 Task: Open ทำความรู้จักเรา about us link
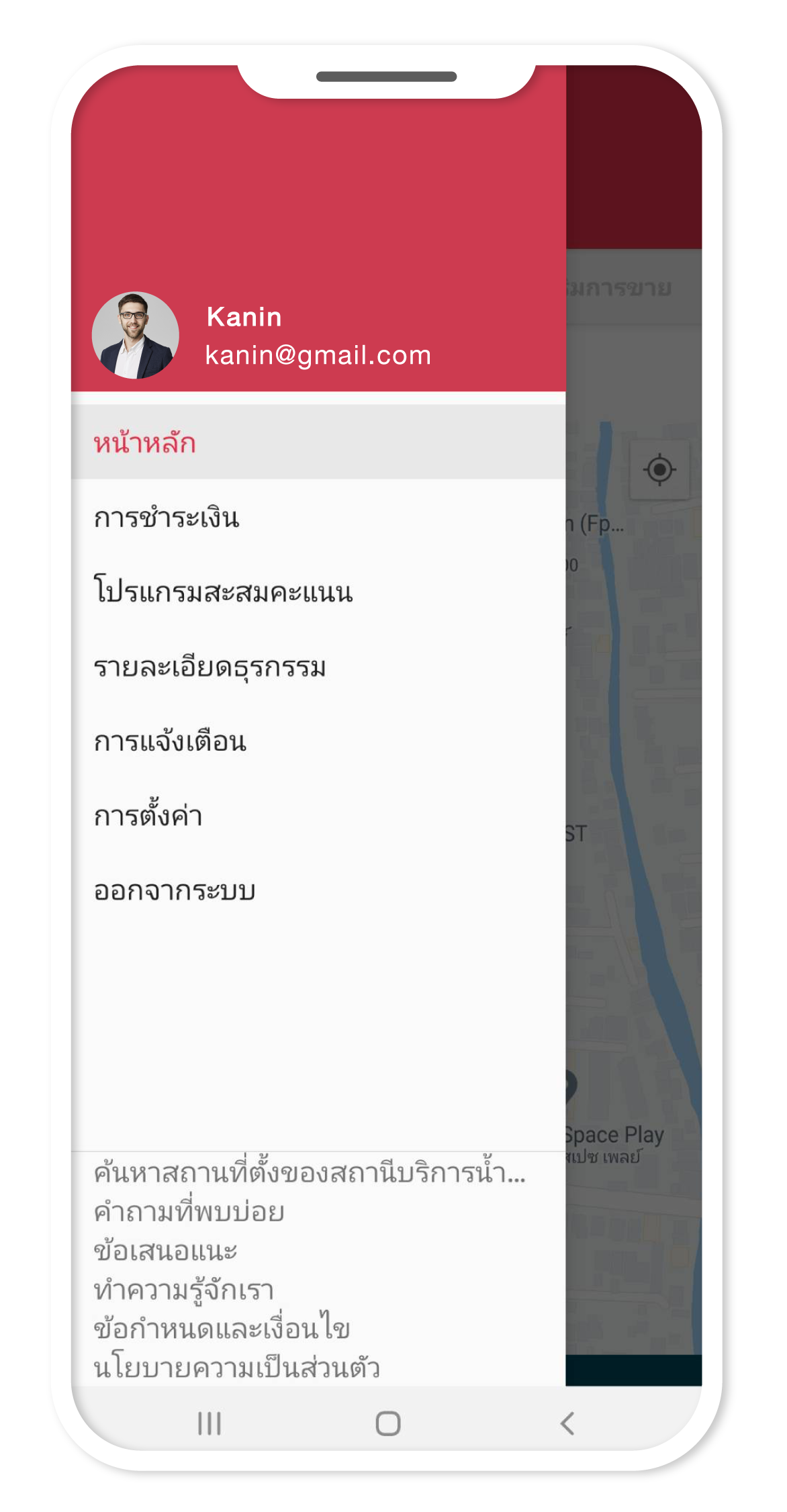click(183, 1290)
